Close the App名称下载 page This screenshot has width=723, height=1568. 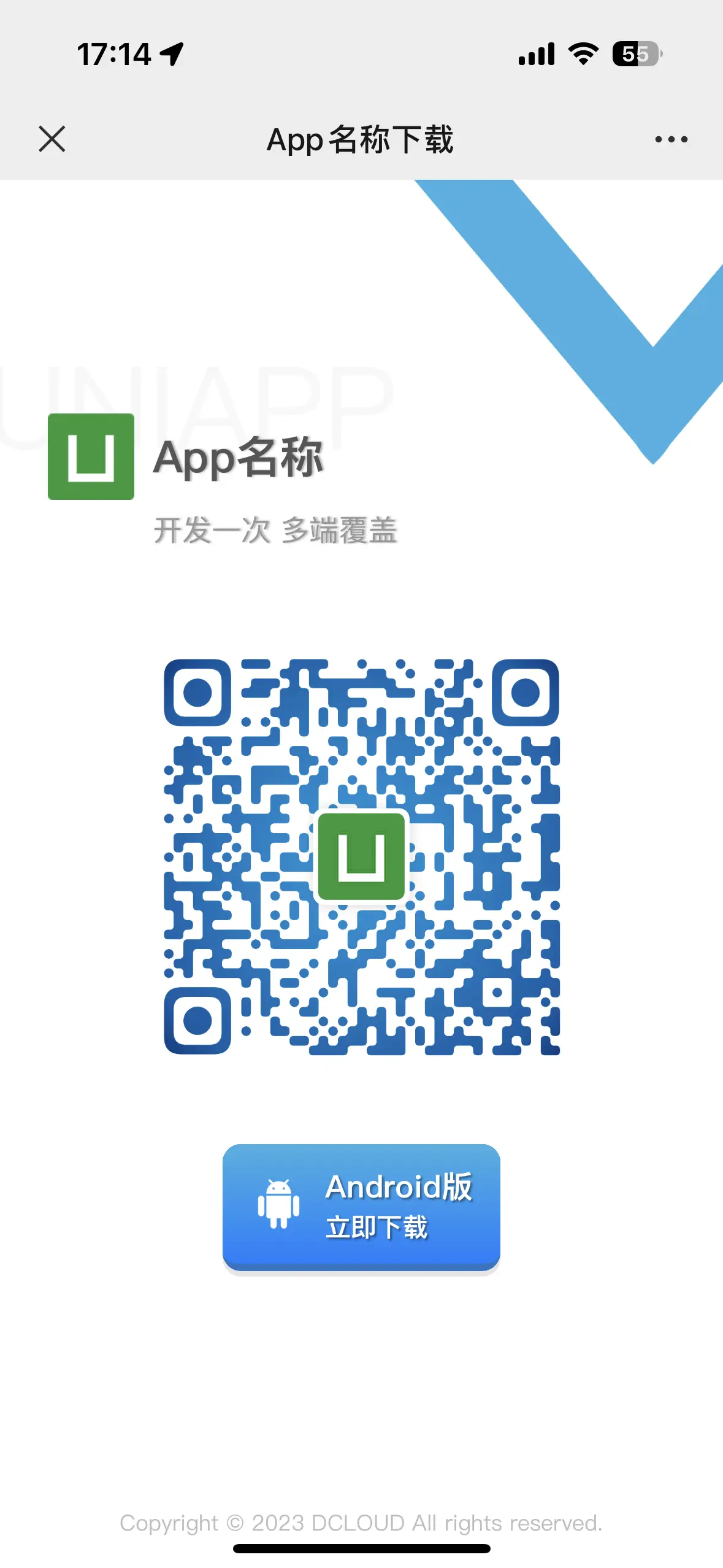tap(52, 139)
